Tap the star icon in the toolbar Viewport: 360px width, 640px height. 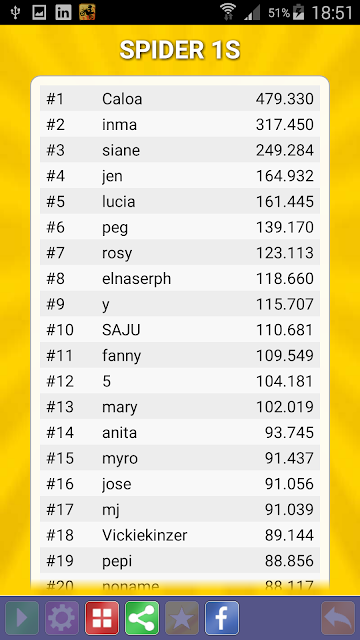click(x=182, y=618)
